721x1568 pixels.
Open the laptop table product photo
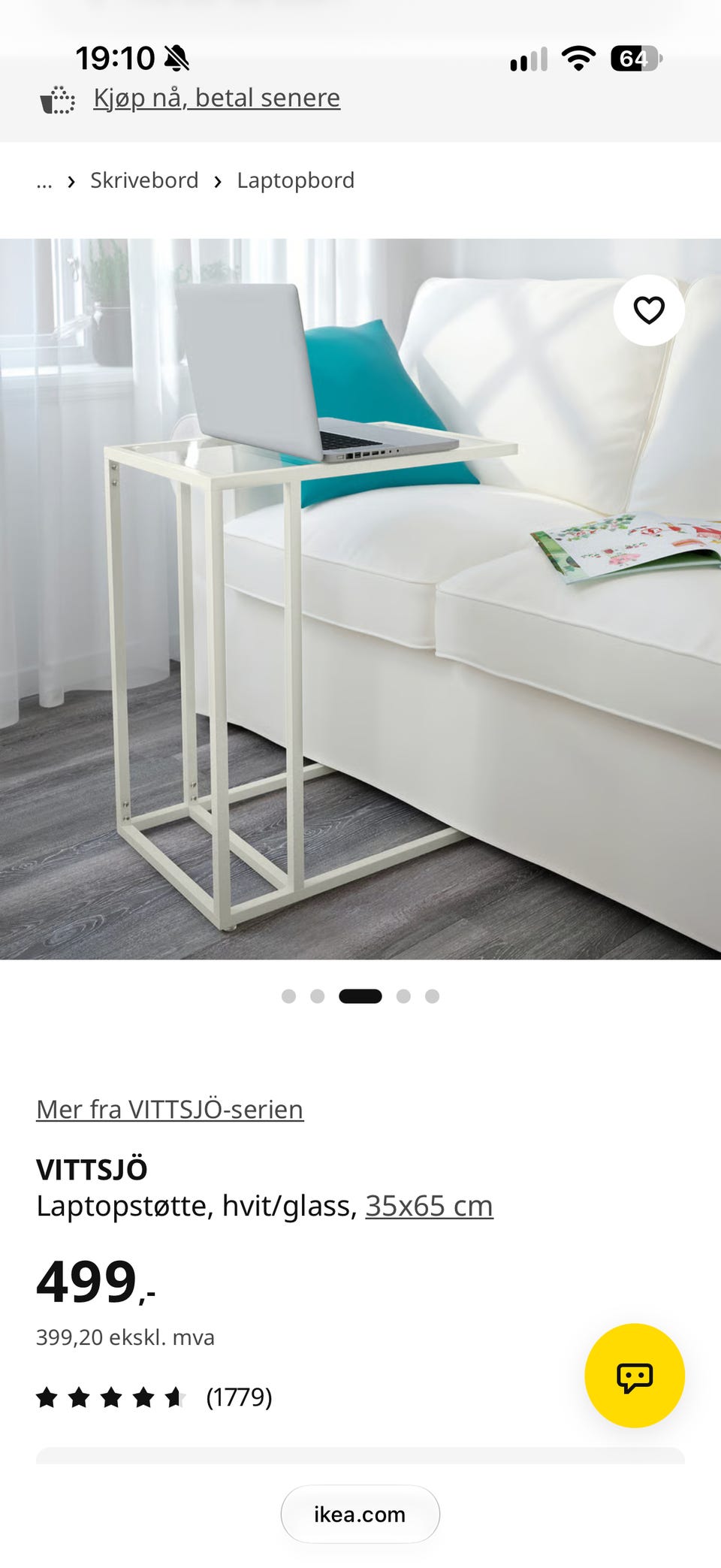360,599
